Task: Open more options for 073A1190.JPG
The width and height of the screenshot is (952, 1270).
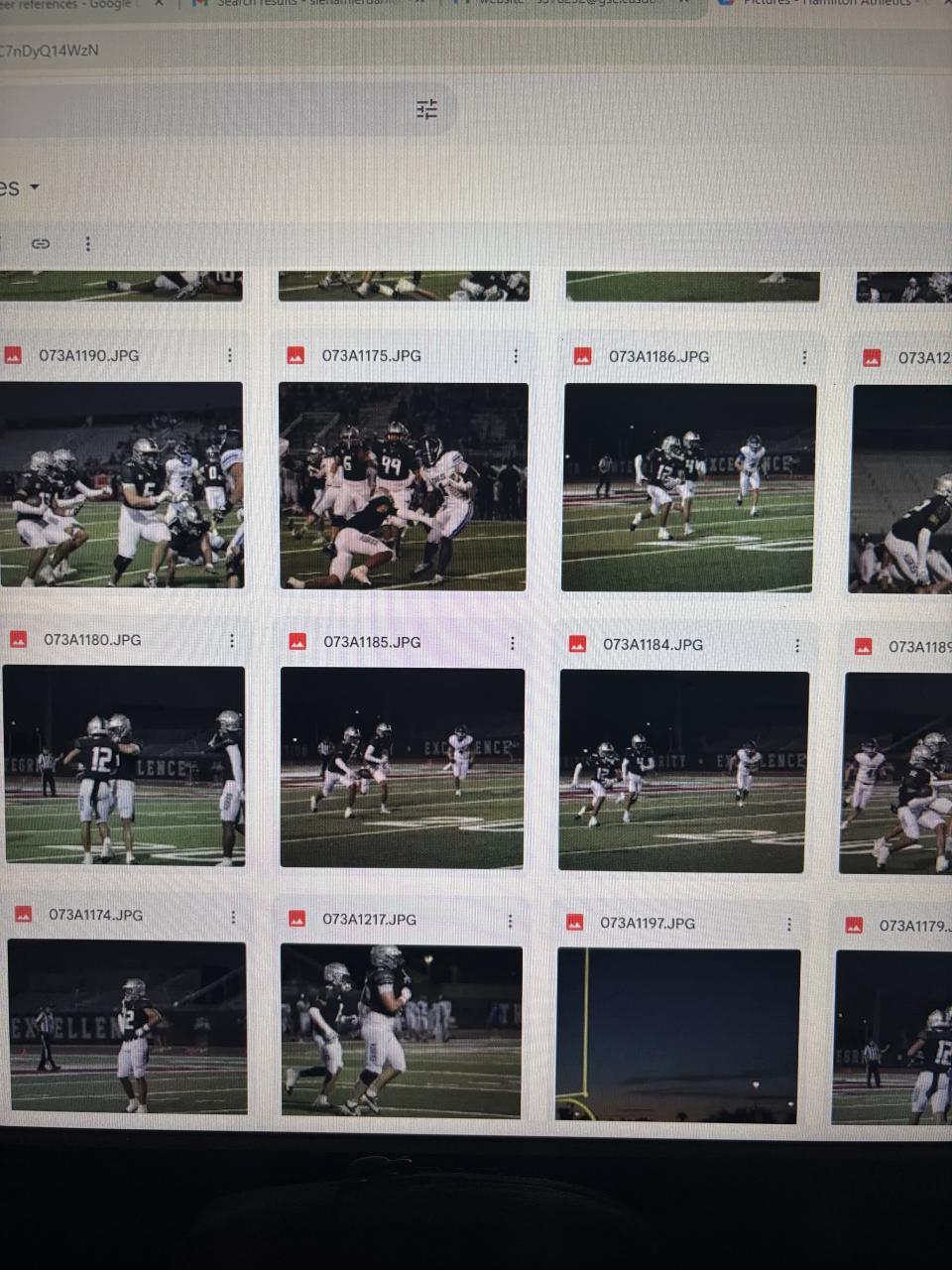Action: tap(230, 355)
